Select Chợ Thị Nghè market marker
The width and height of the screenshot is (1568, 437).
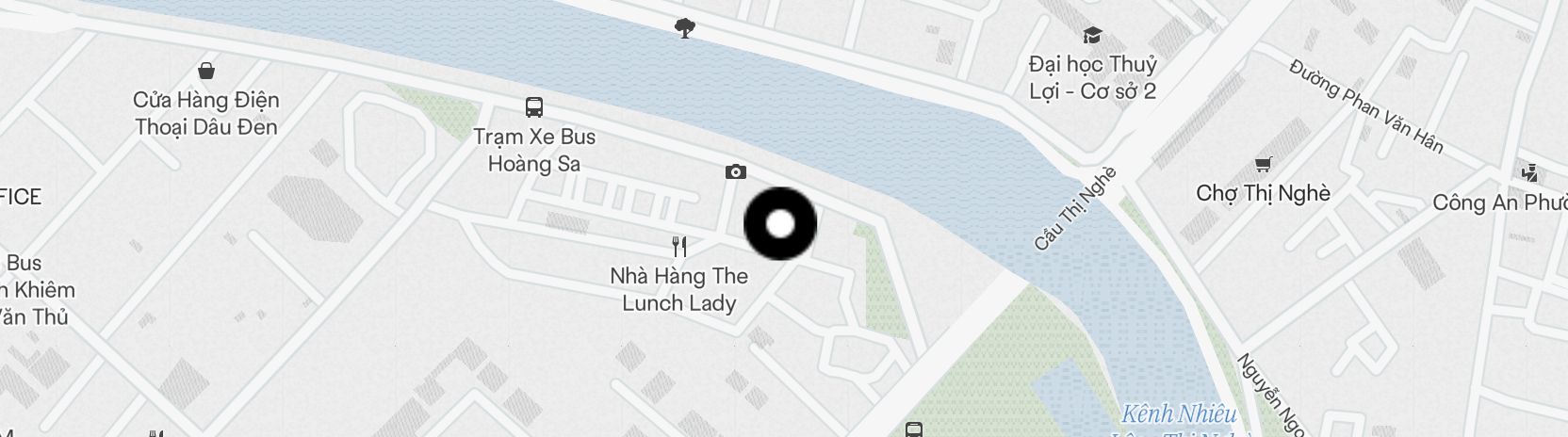(1264, 164)
